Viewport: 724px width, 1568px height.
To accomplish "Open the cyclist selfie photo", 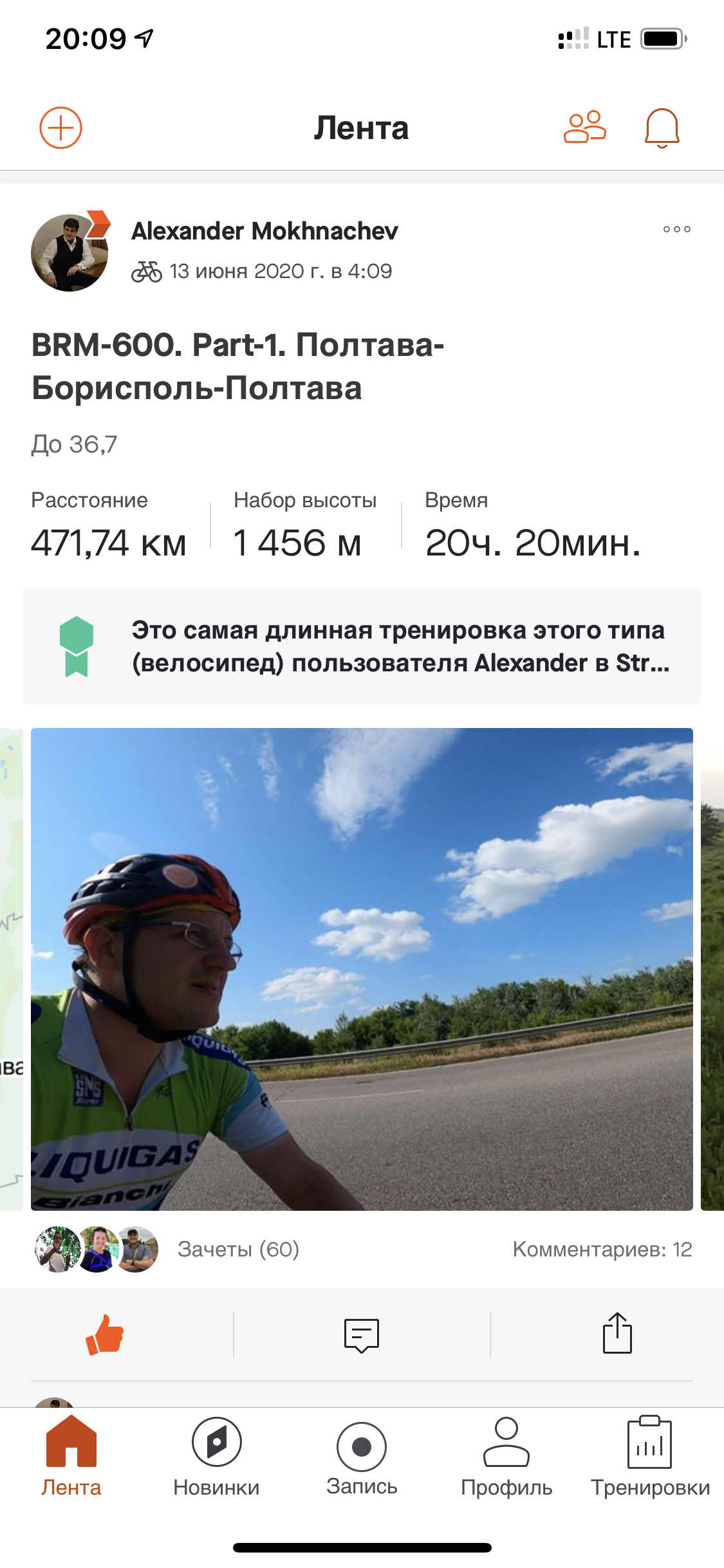I will (362, 969).
